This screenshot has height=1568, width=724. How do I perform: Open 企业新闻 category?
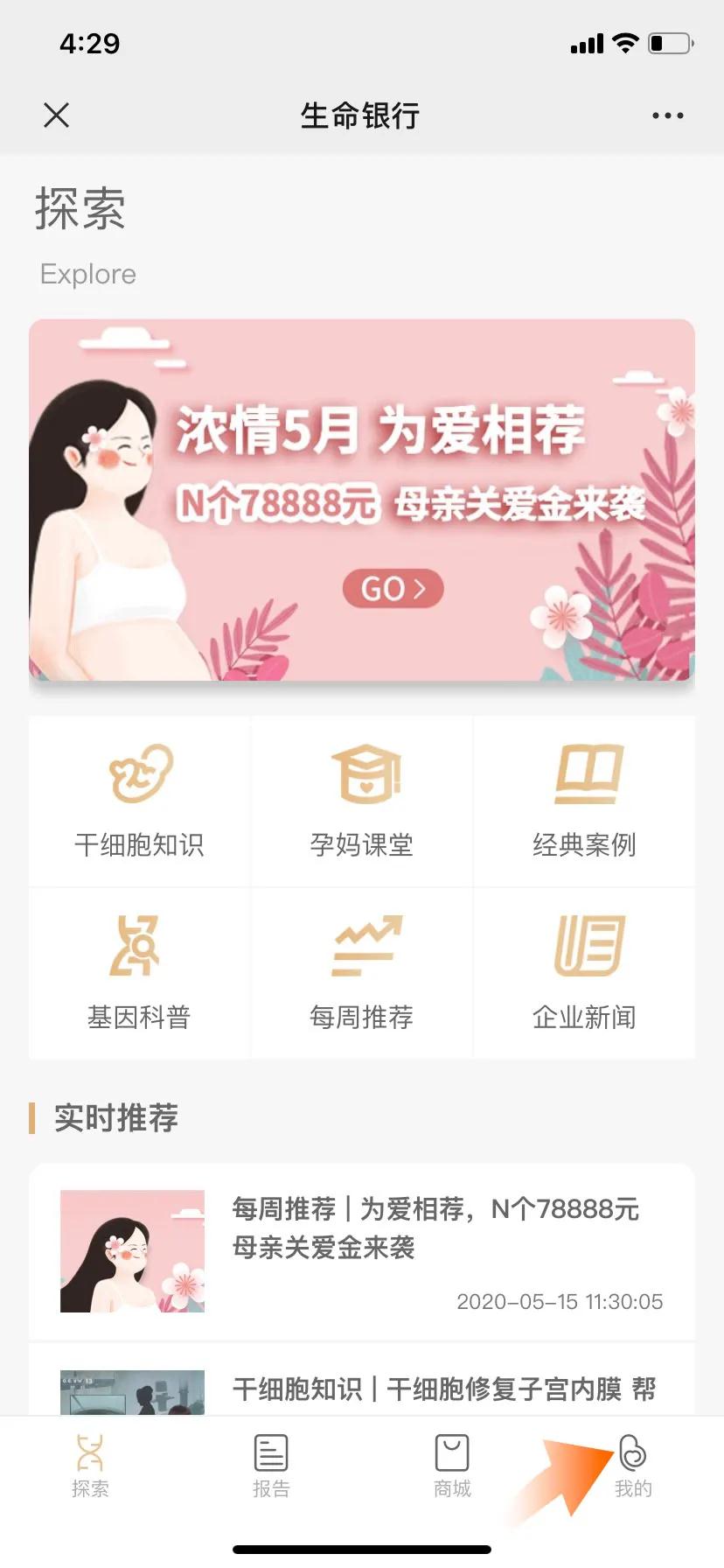point(584,973)
